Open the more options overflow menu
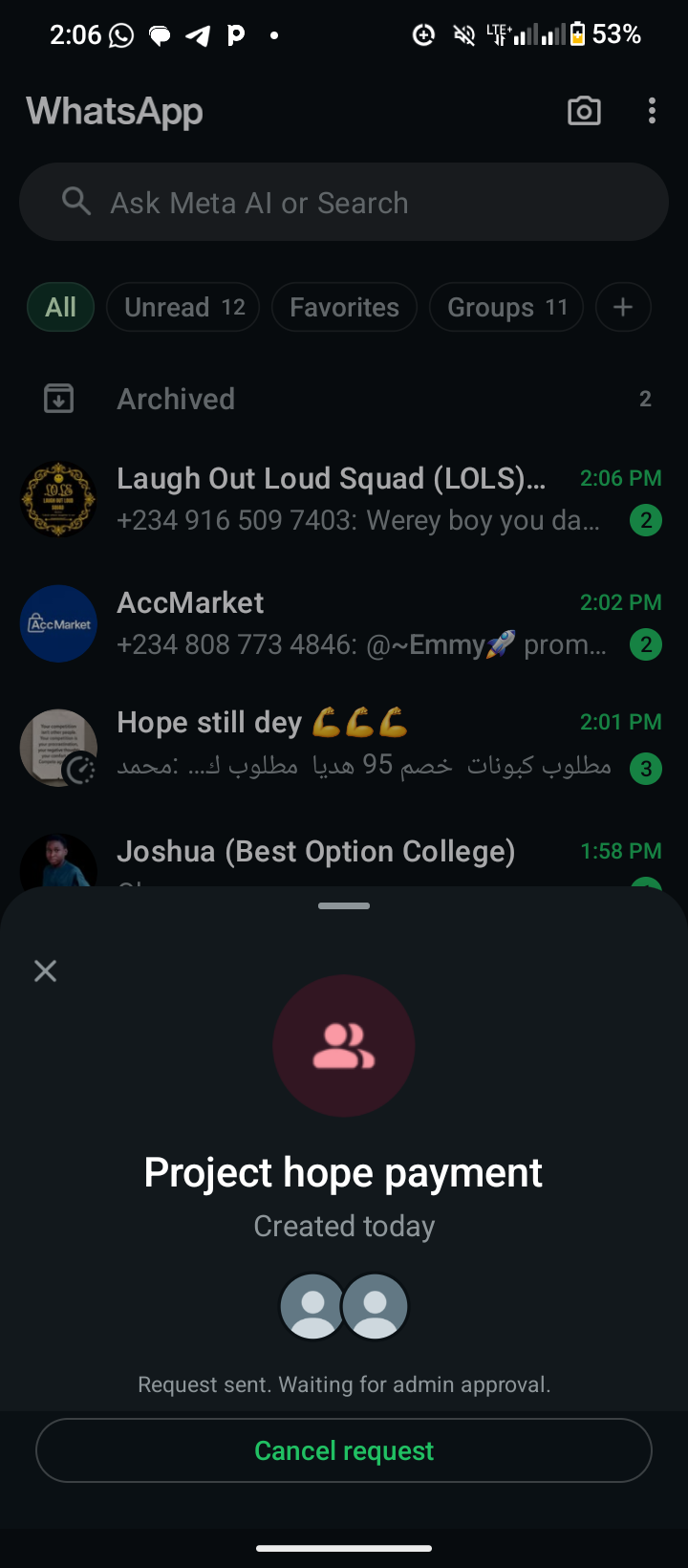 [x=652, y=111]
